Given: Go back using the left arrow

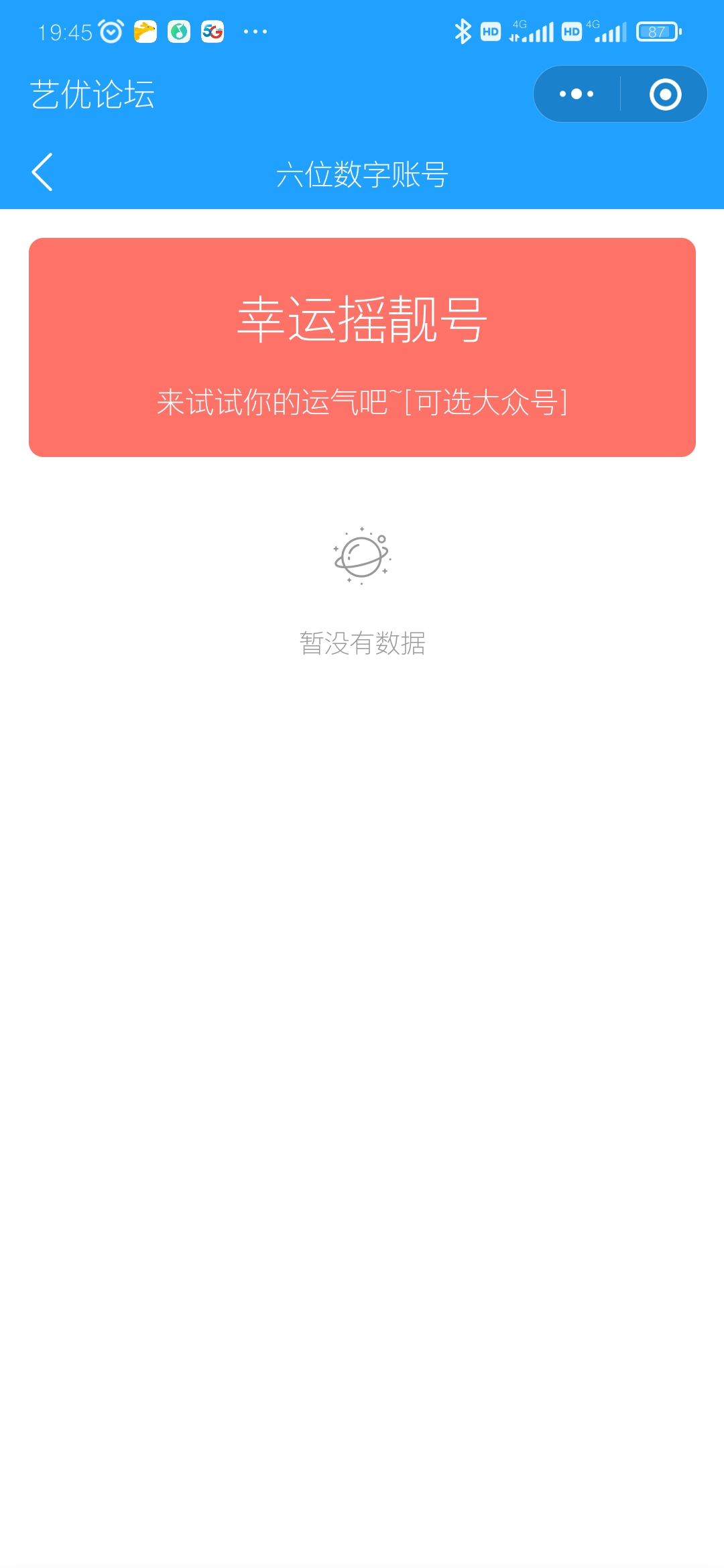Looking at the screenshot, I should coord(42,172).
